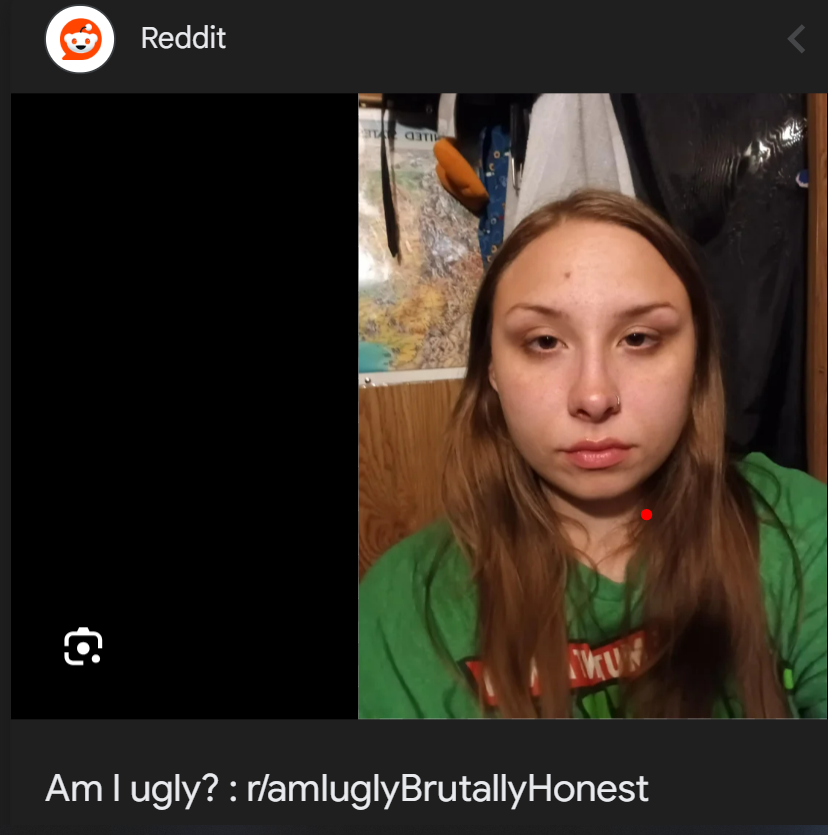Collapse the panel with the chevron arrow
828x835 pixels.
point(796,40)
